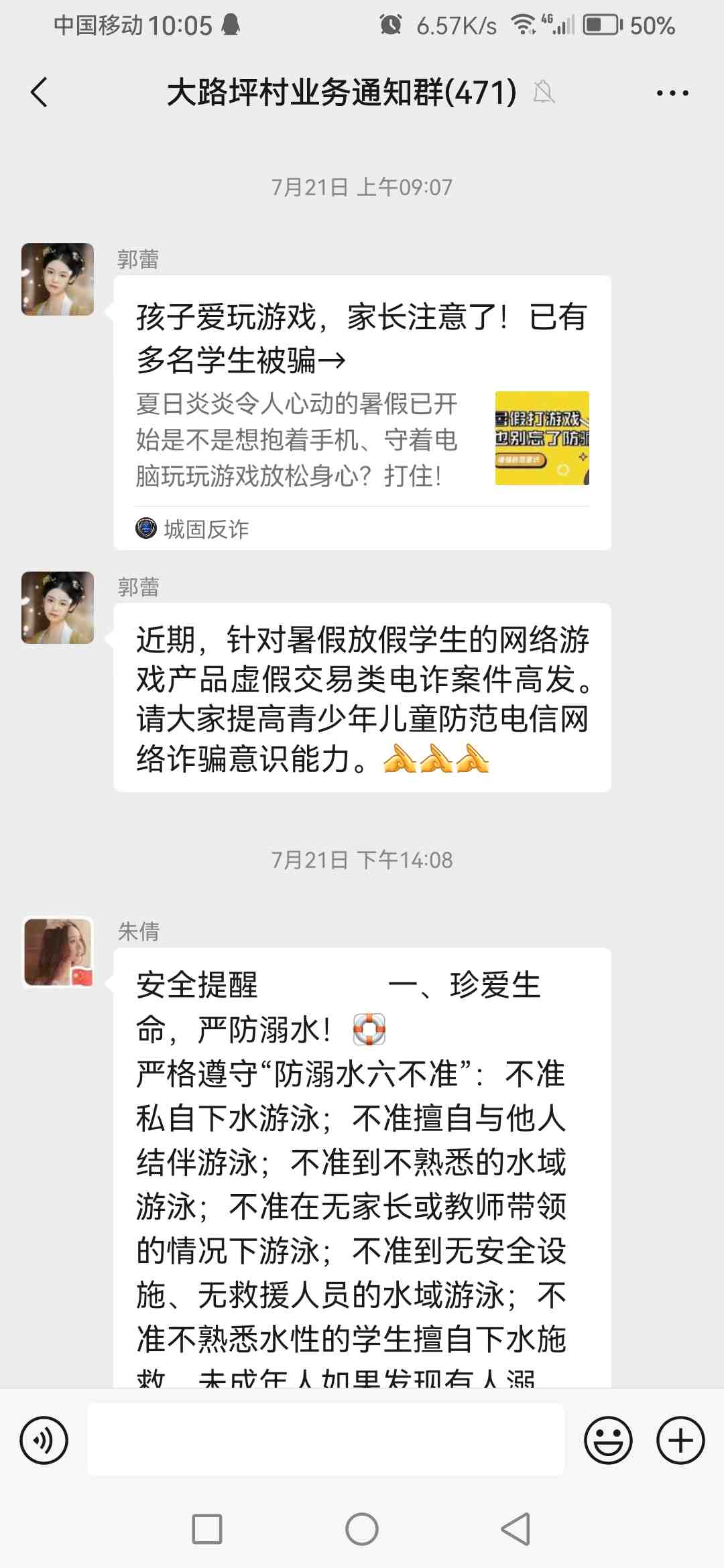Open 朱倩's profile avatar

coord(58,952)
